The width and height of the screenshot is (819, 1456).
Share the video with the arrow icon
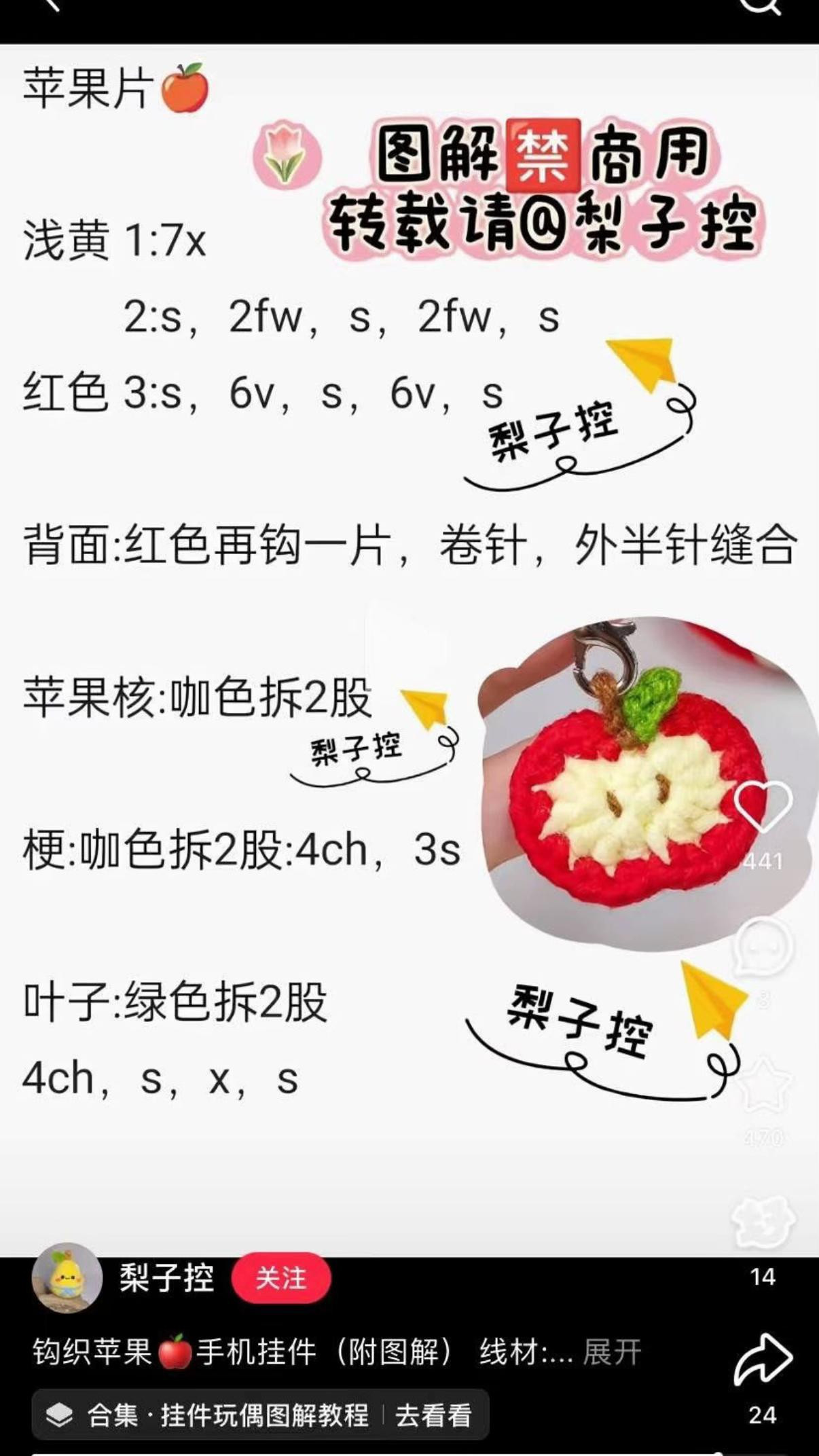point(763,1360)
